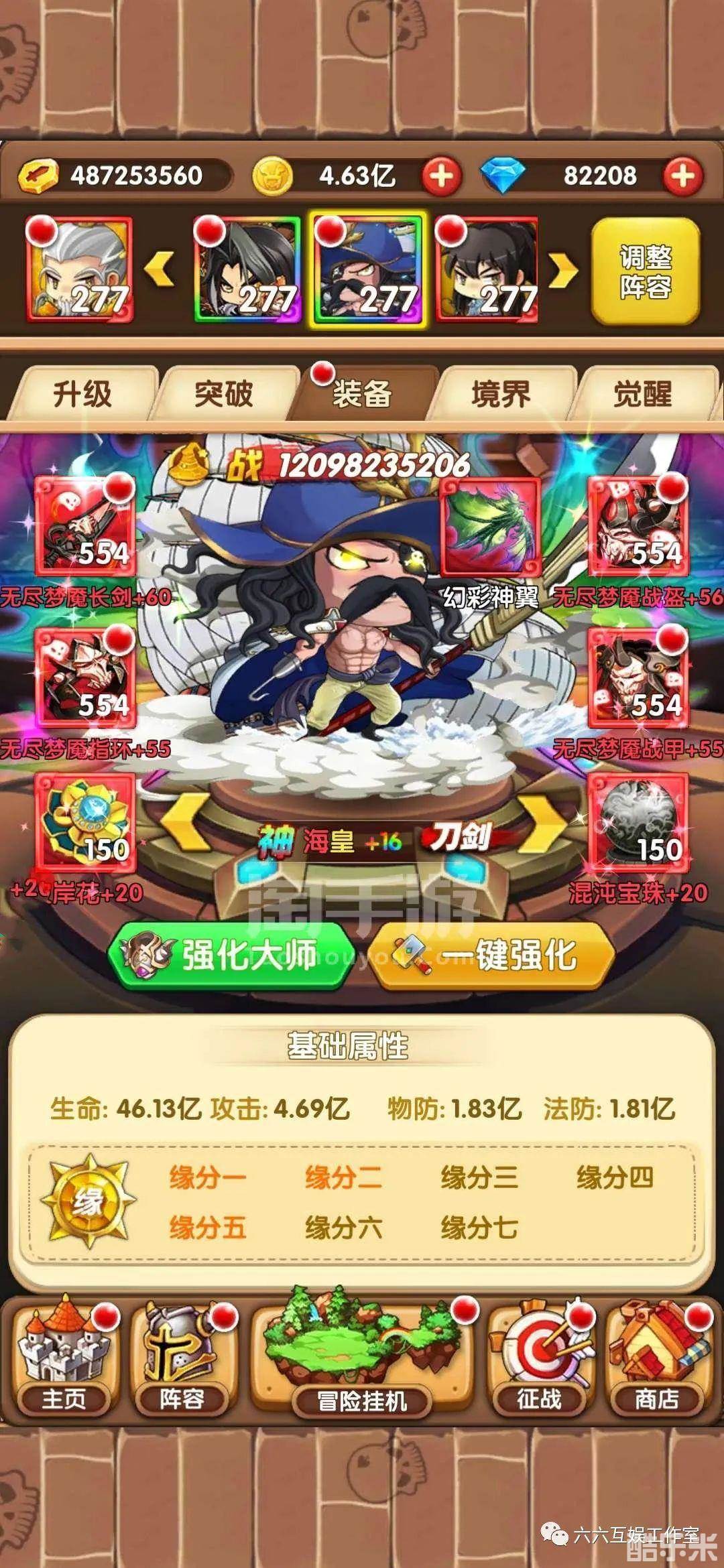Image resolution: width=724 pixels, height=1568 pixels.
Task: Tap 一键强化 to enhance all gear
Action: coord(493,955)
